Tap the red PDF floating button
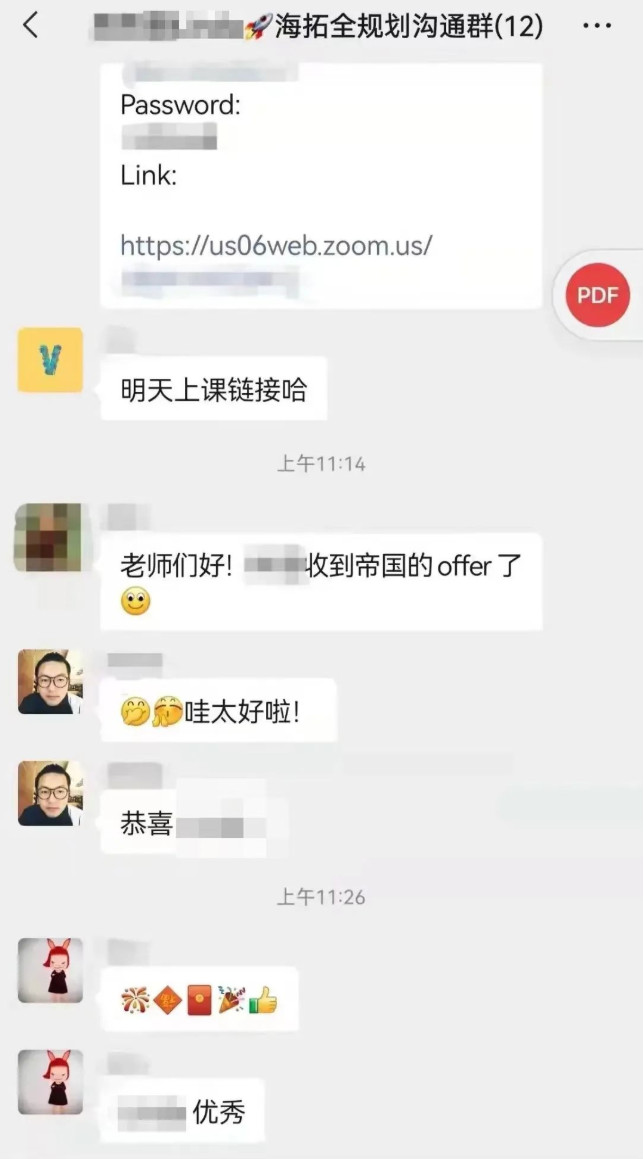The image size is (644, 1159). [598, 295]
